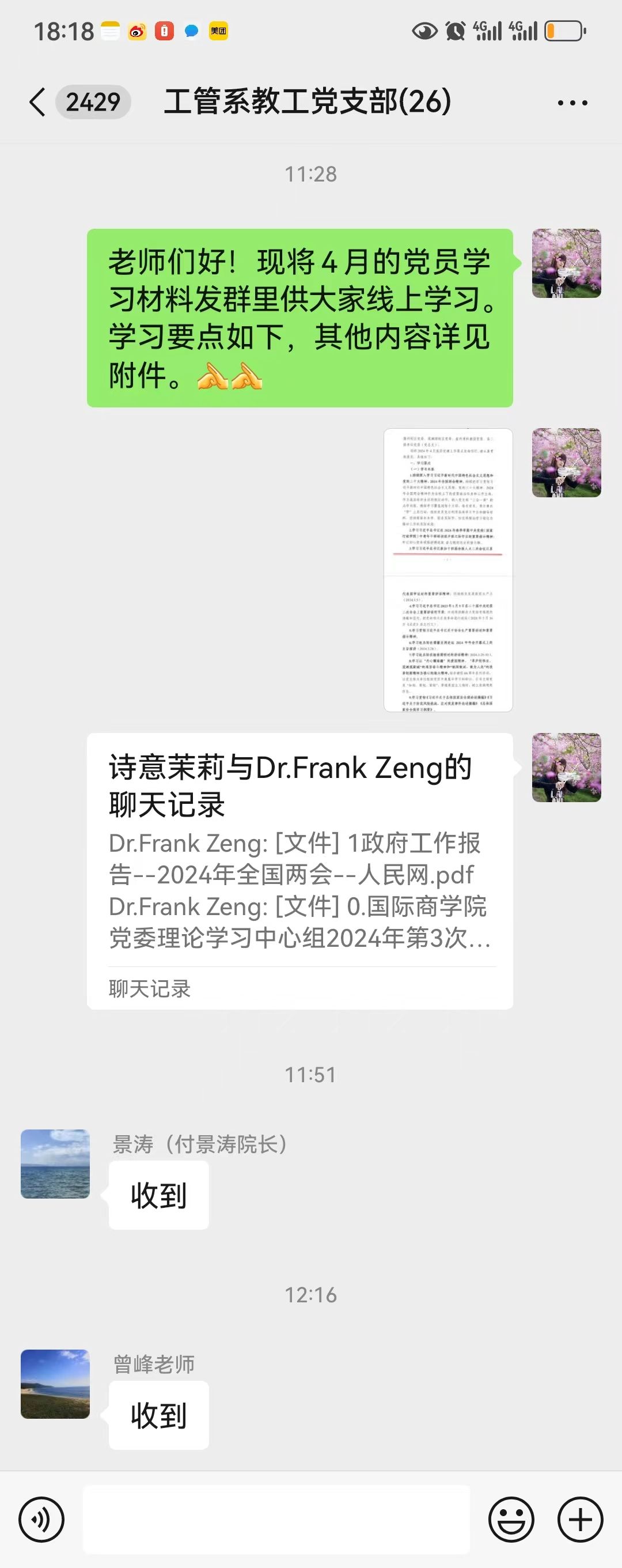Tap the group title 工管系教工党支部
622x1568 pixels.
[x=308, y=101]
